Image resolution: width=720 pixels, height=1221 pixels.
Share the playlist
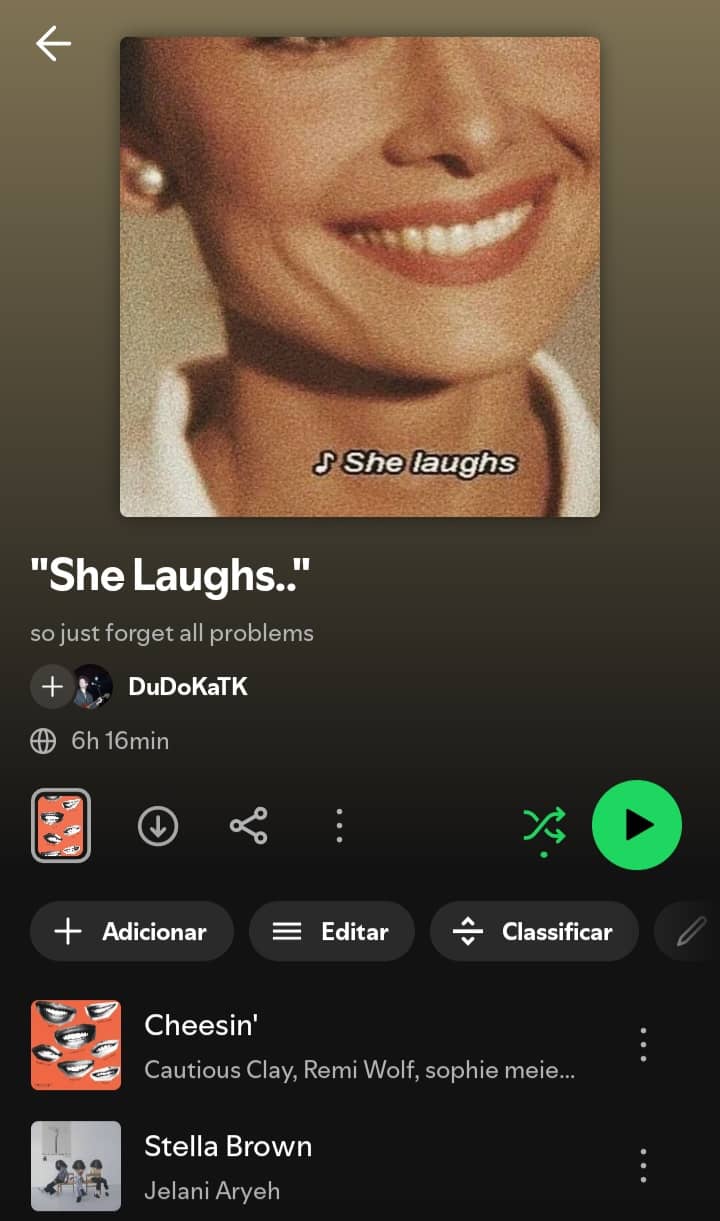248,826
